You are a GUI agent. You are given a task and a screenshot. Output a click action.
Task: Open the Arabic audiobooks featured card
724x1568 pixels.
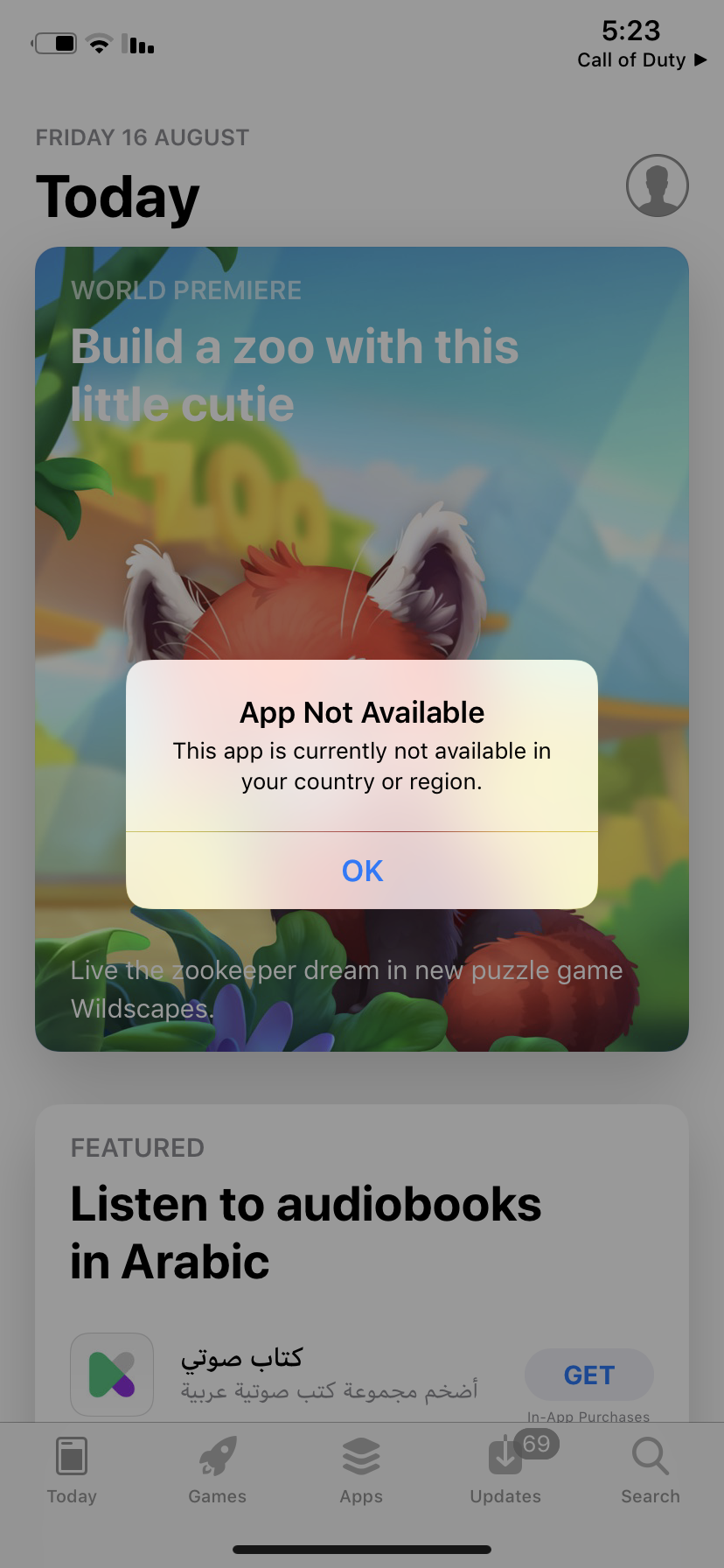pyautogui.click(x=306, y=1232)
